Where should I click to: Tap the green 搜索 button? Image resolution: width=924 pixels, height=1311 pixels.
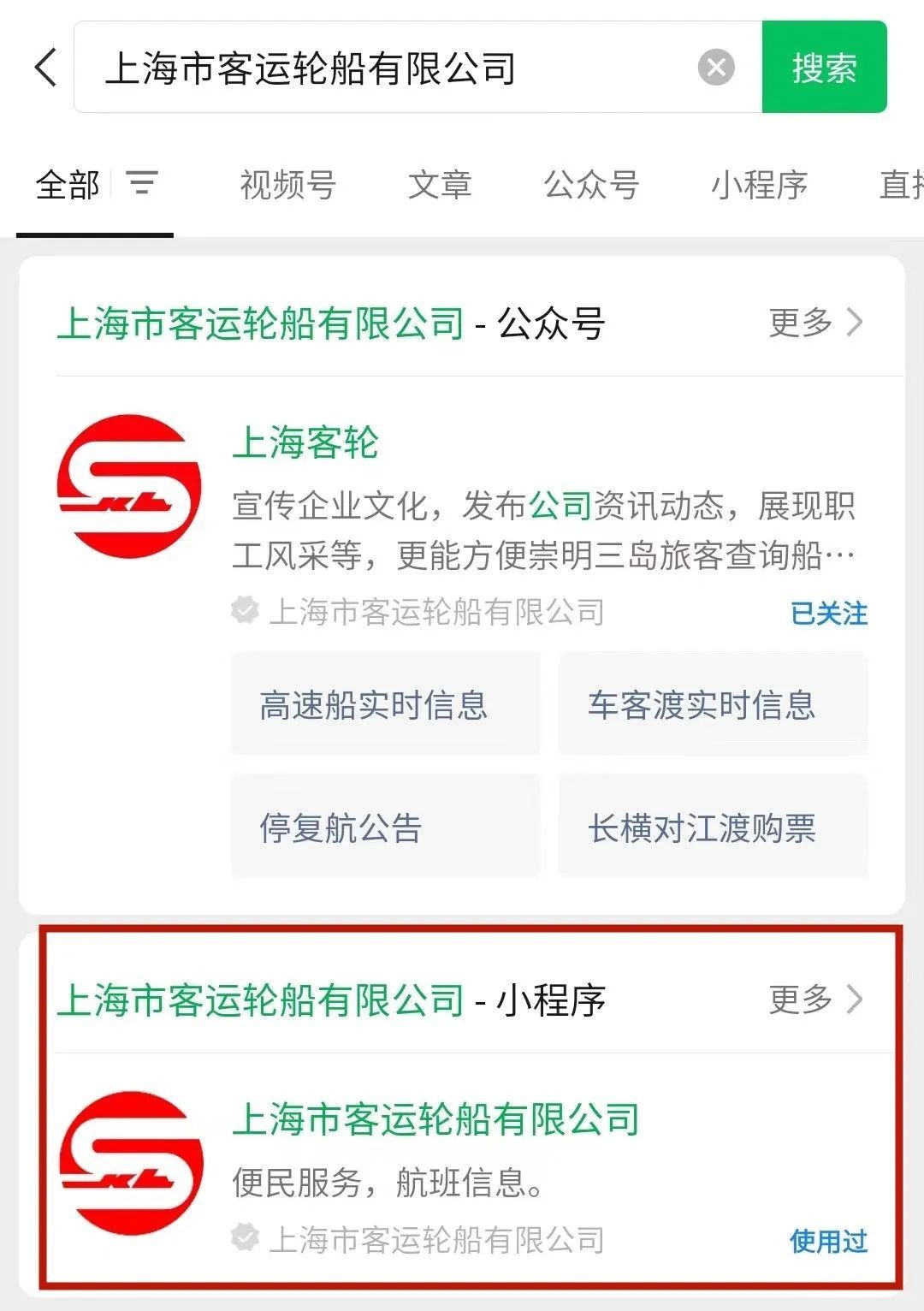click(x=824, y=68)
